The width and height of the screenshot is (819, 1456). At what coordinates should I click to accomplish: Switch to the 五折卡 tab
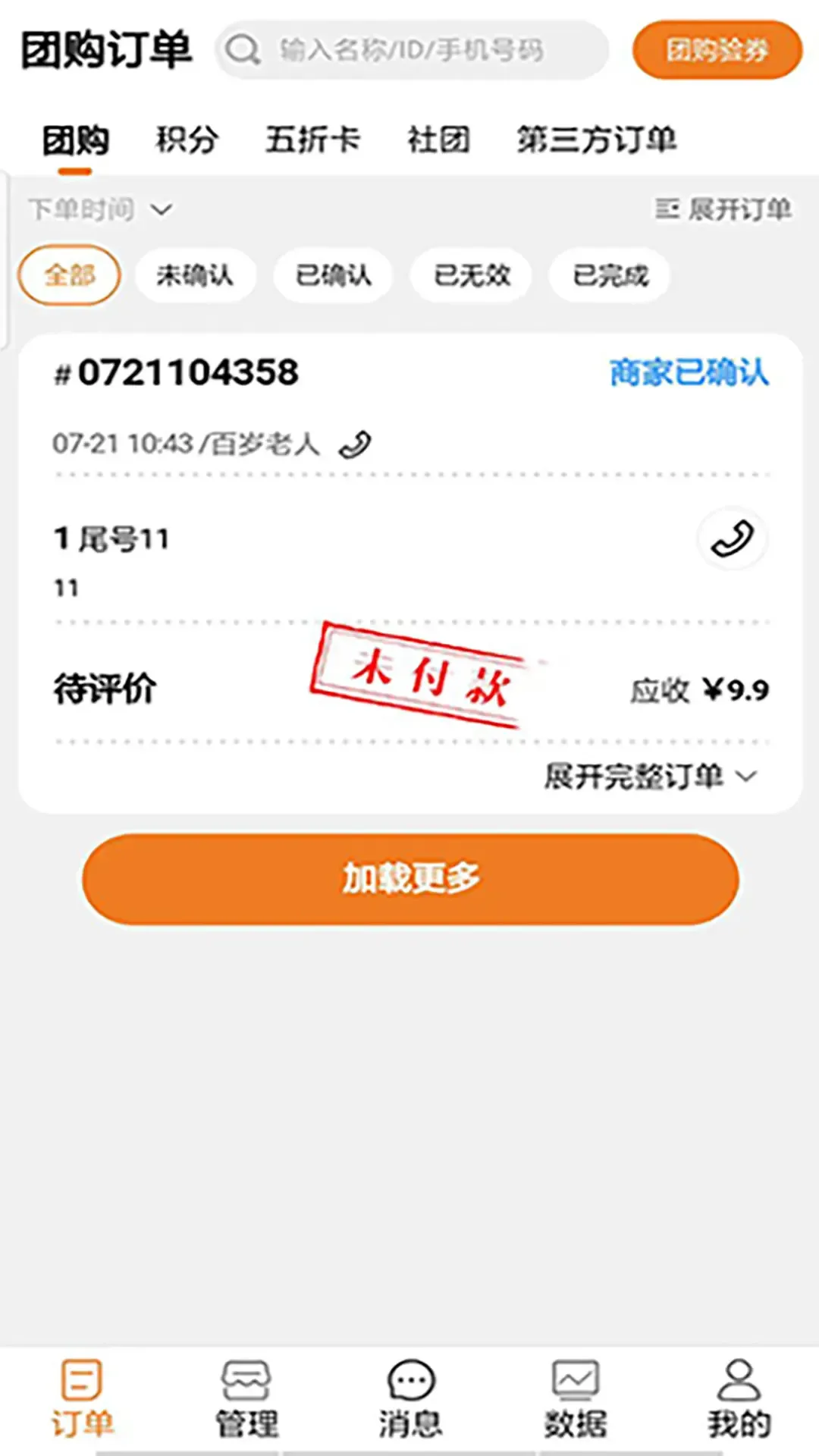coord(312,140)
